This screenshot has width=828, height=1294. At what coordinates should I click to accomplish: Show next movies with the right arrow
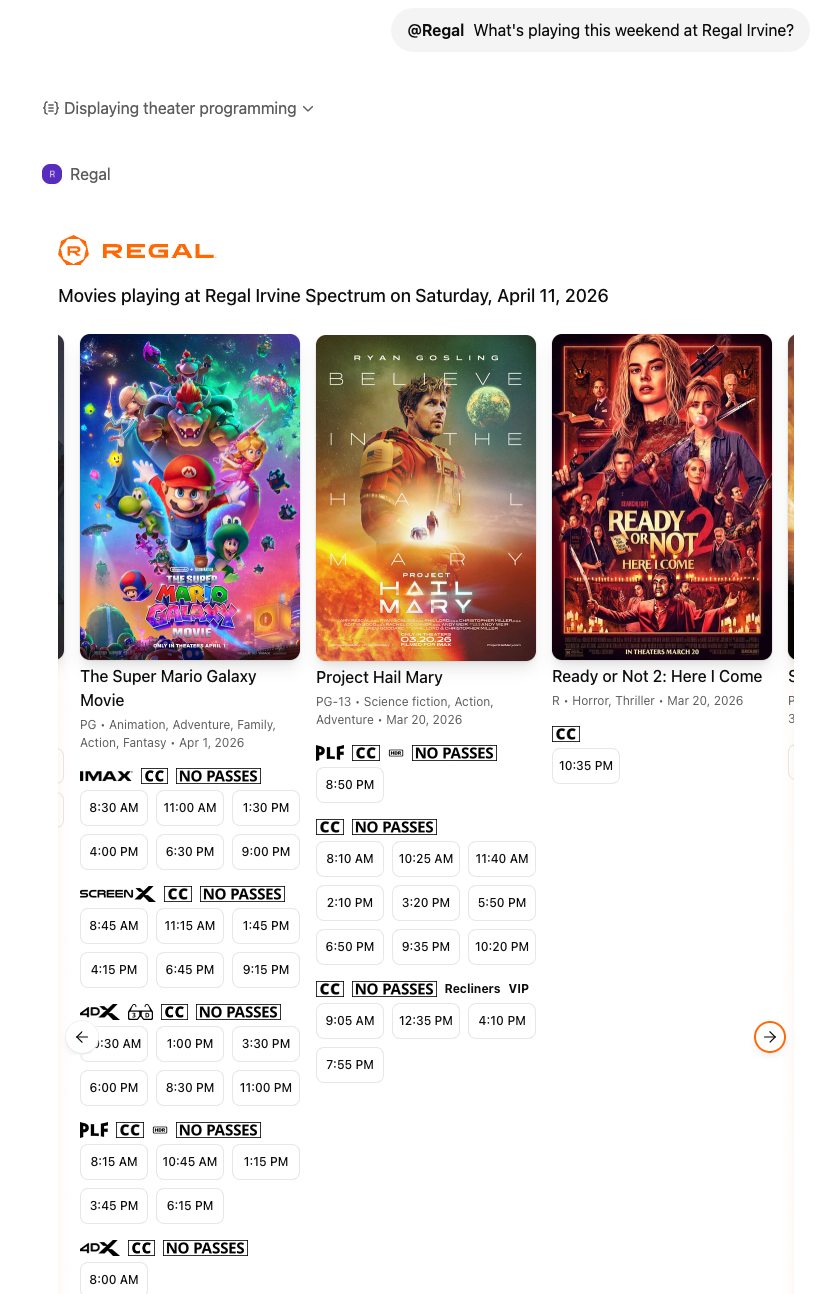(x=769, y=1037)
